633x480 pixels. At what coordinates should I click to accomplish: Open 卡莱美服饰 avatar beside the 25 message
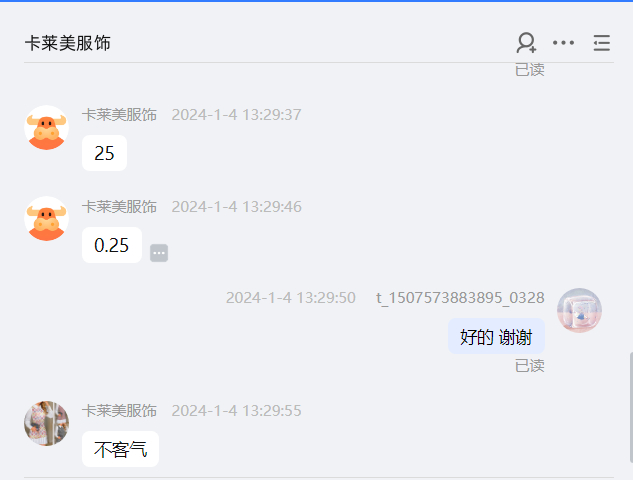pos(46,128)
